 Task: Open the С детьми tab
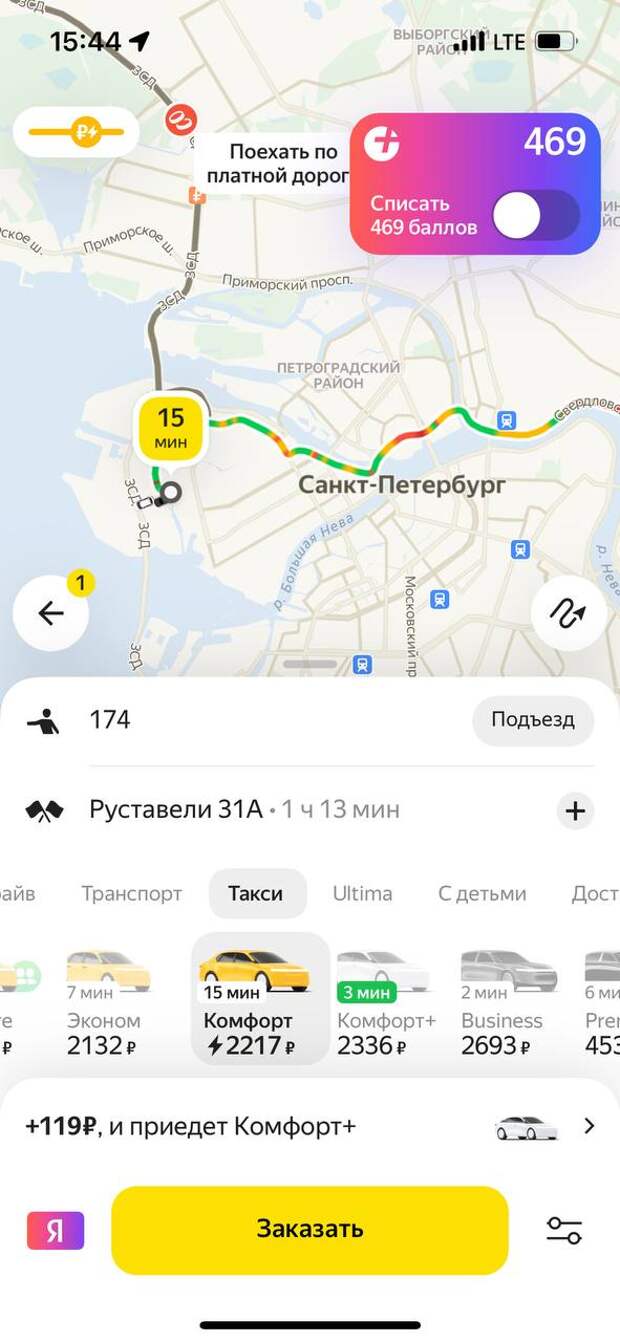pyautogui.click(x=482, y=893)
